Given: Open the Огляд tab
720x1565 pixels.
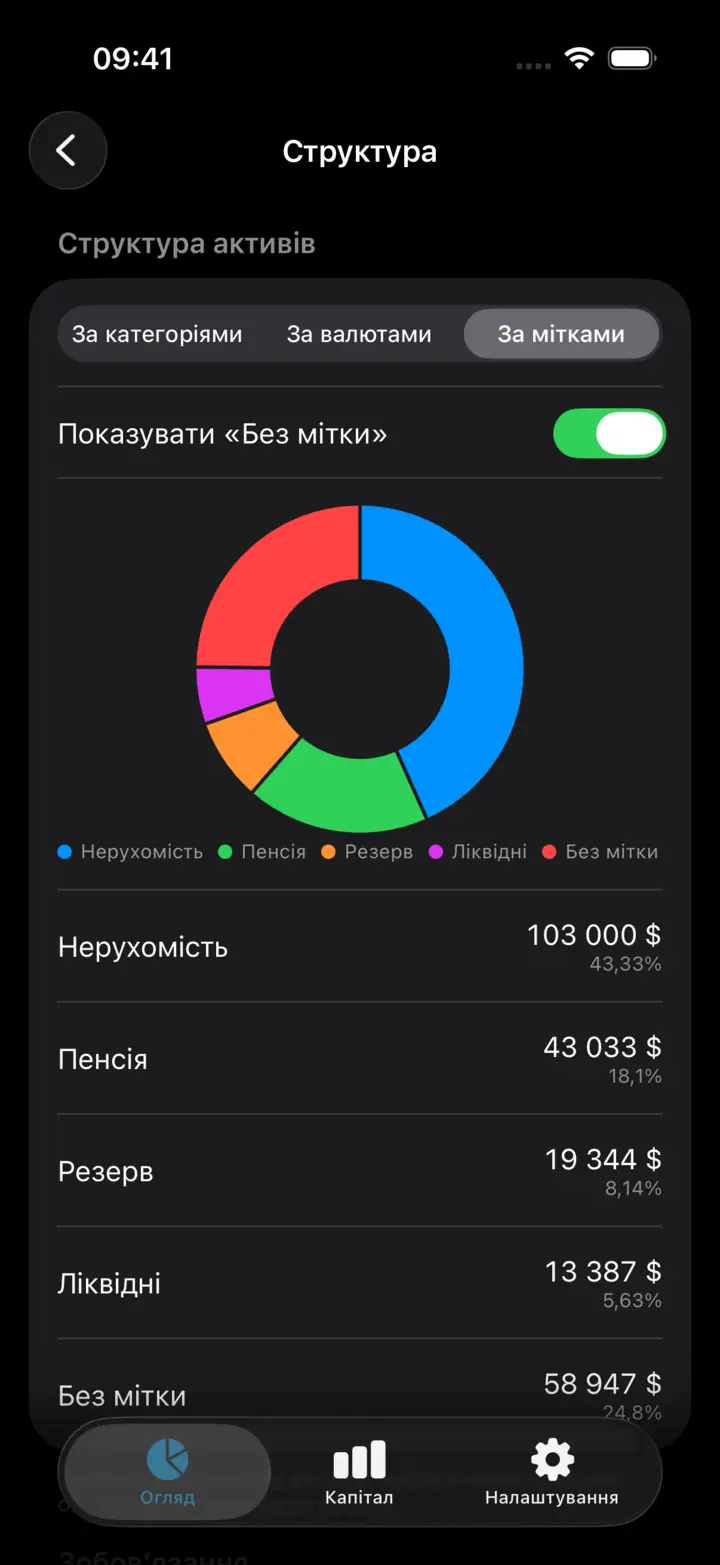Looking at the screenshot, I should [167, 1473].
